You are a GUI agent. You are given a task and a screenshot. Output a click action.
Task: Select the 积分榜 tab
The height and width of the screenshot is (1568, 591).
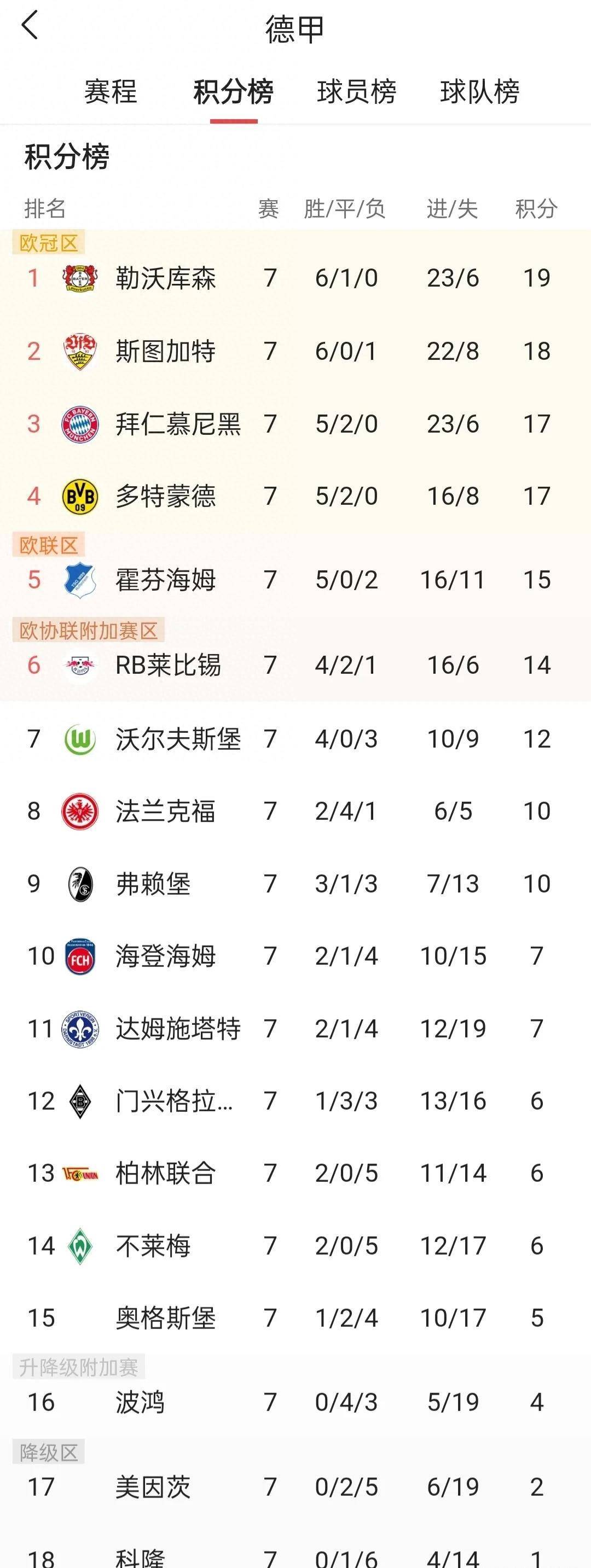(233, 92)
